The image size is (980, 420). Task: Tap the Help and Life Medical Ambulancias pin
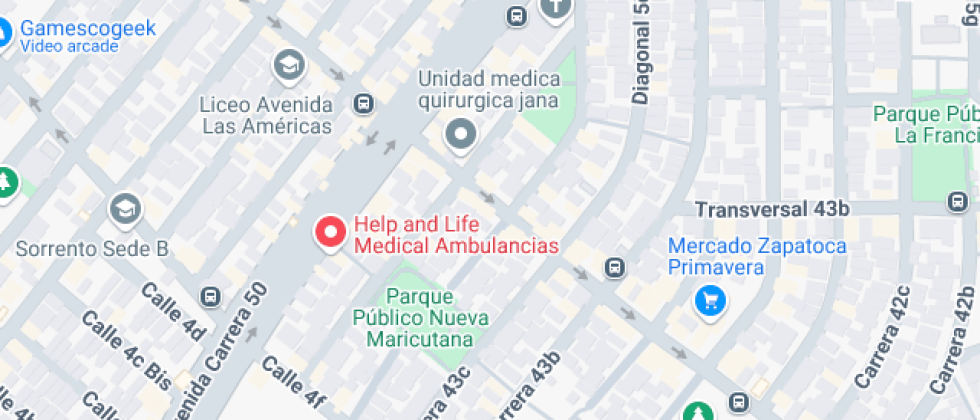330,233
